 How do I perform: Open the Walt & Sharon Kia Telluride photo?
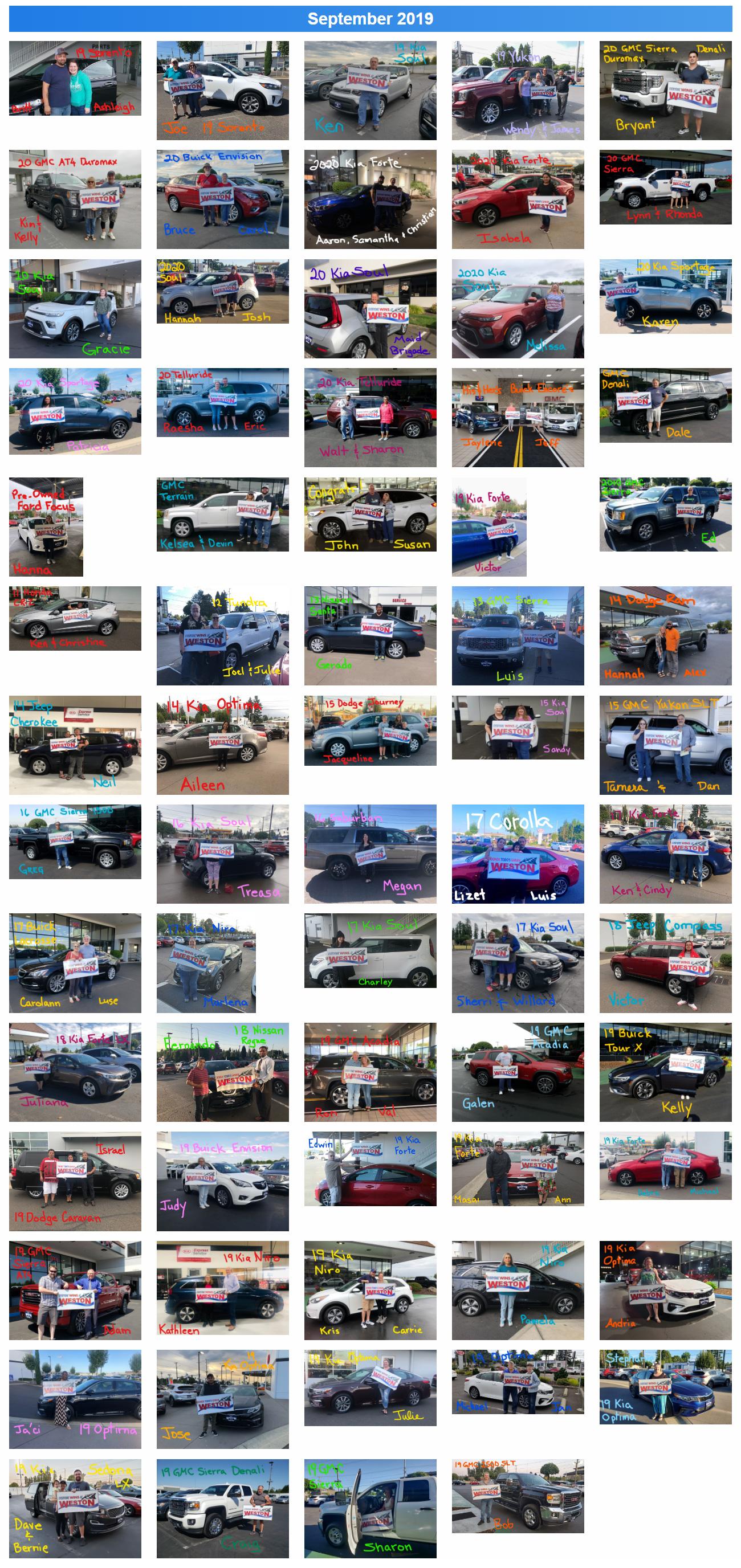(x=370, y=418)
